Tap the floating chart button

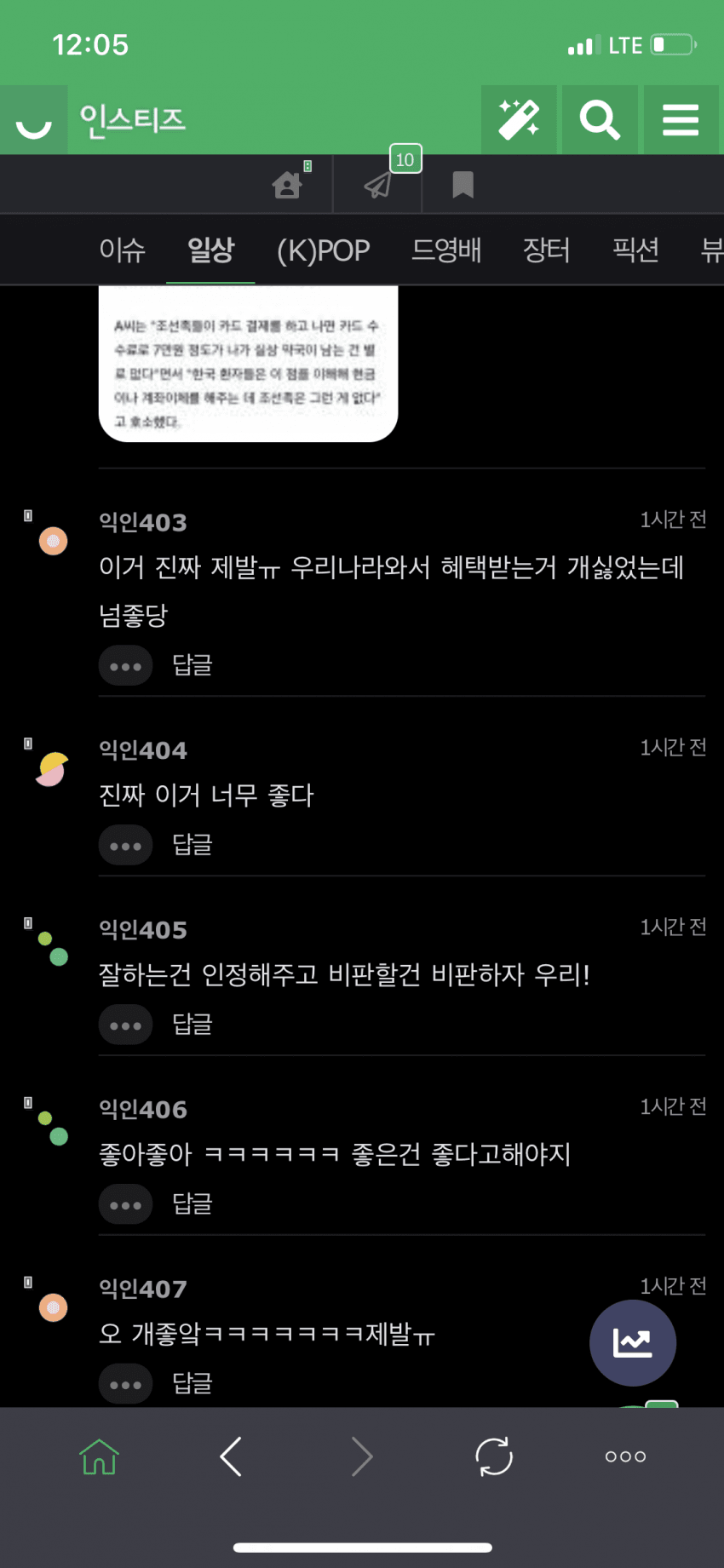pyautogui.click(x=632, y=1343)
